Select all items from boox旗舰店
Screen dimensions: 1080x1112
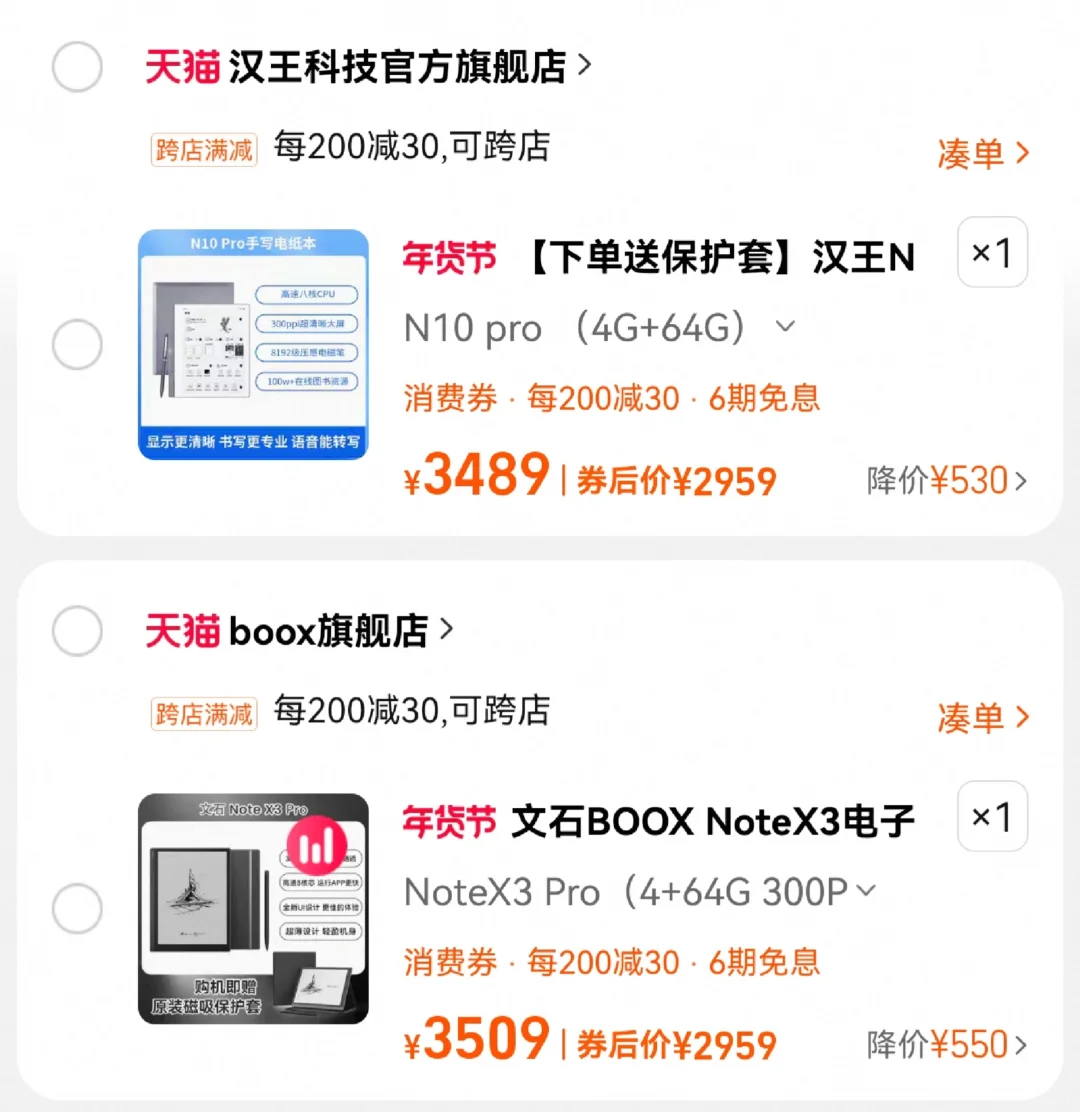point(77,631)
